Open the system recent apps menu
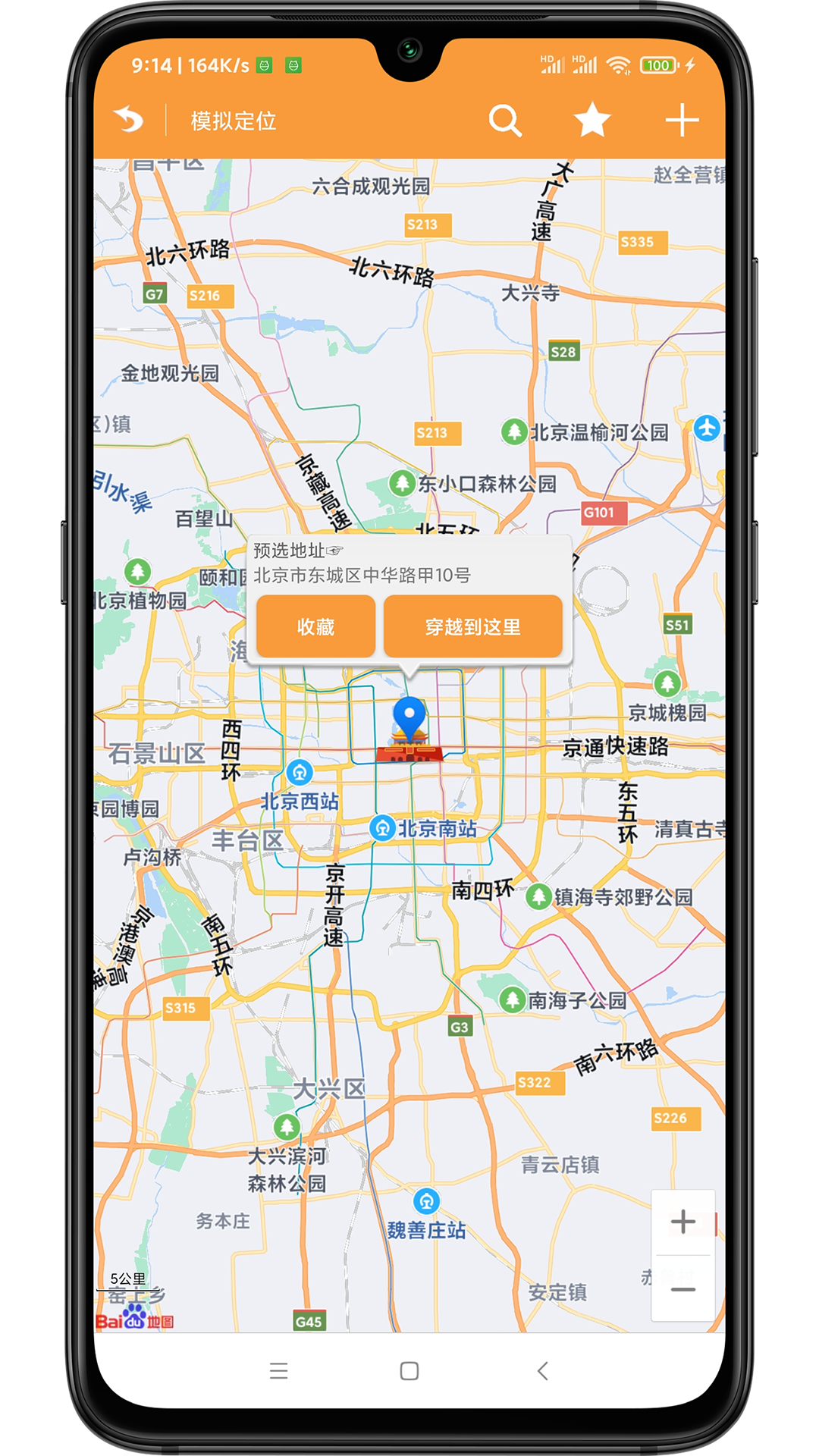This screenshot has width=819, height=1456. point(278,1370)
